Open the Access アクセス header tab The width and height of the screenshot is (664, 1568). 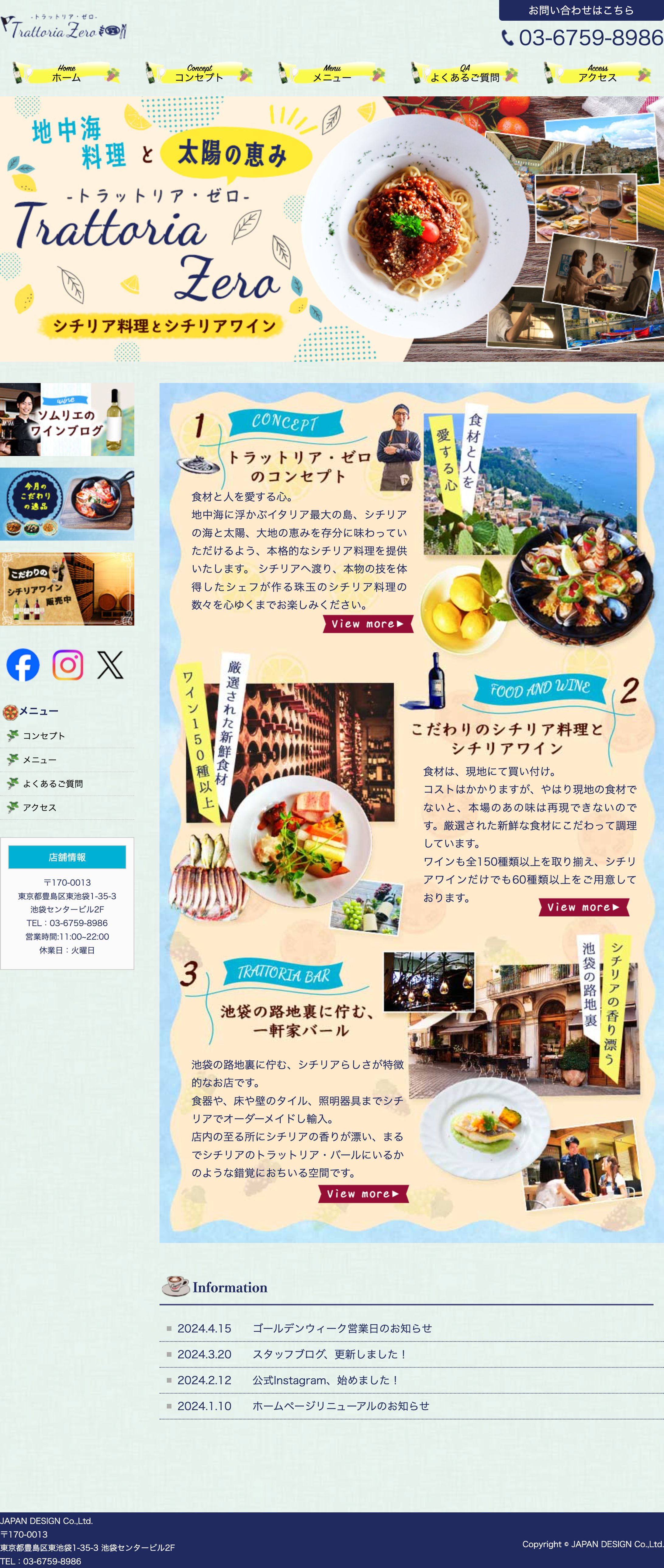tap(597, 74)
